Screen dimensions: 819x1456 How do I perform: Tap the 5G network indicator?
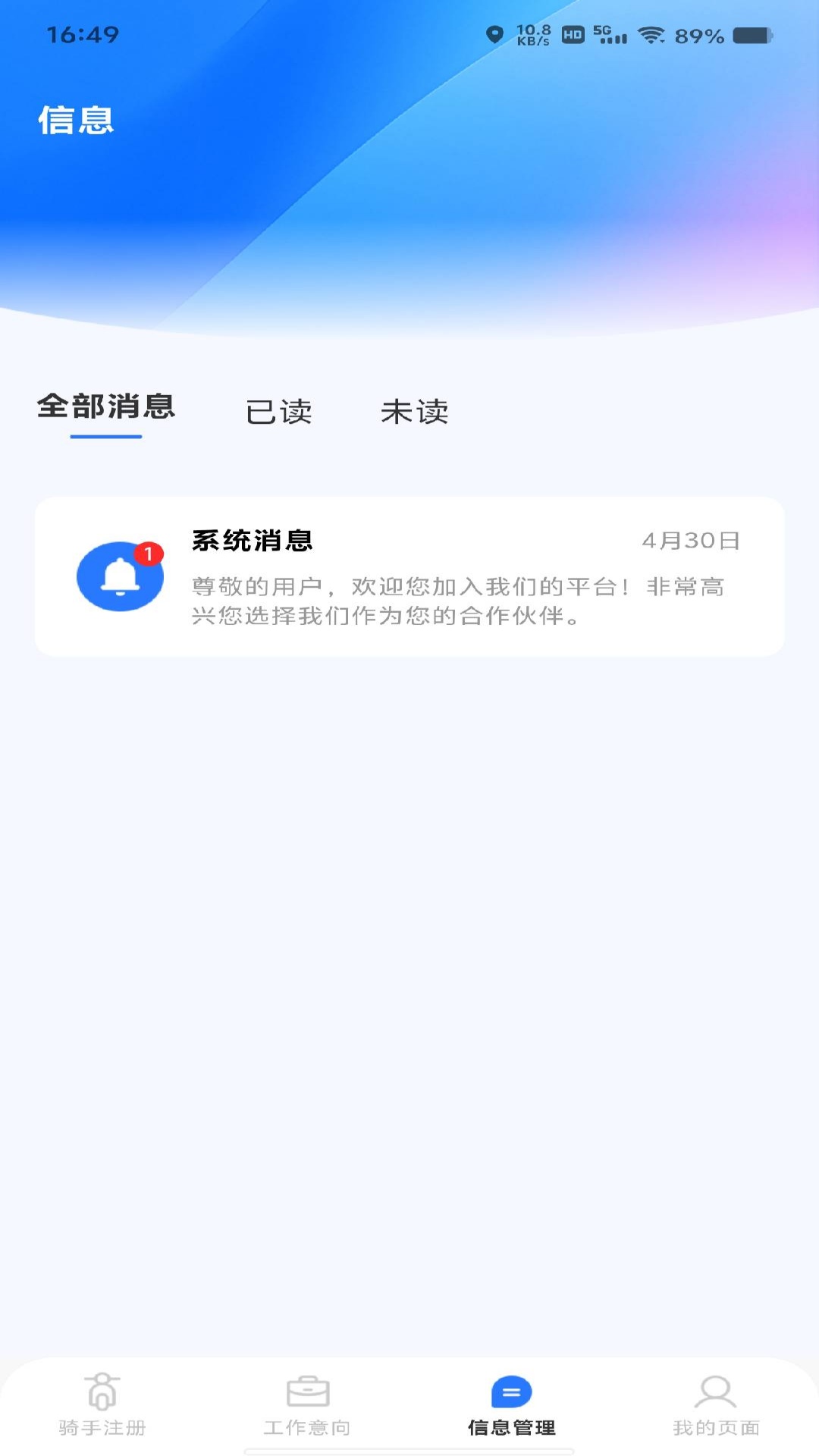click(x=601, y=30)
